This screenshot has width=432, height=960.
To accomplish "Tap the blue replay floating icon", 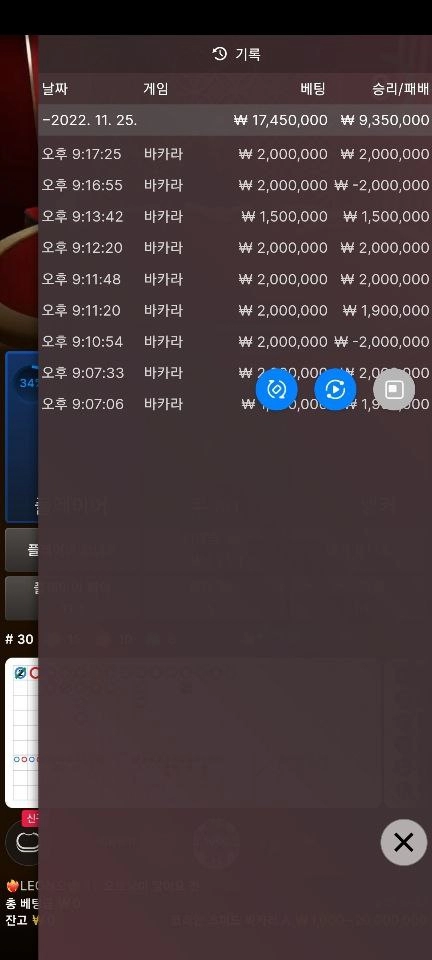I will click(335, 389).
